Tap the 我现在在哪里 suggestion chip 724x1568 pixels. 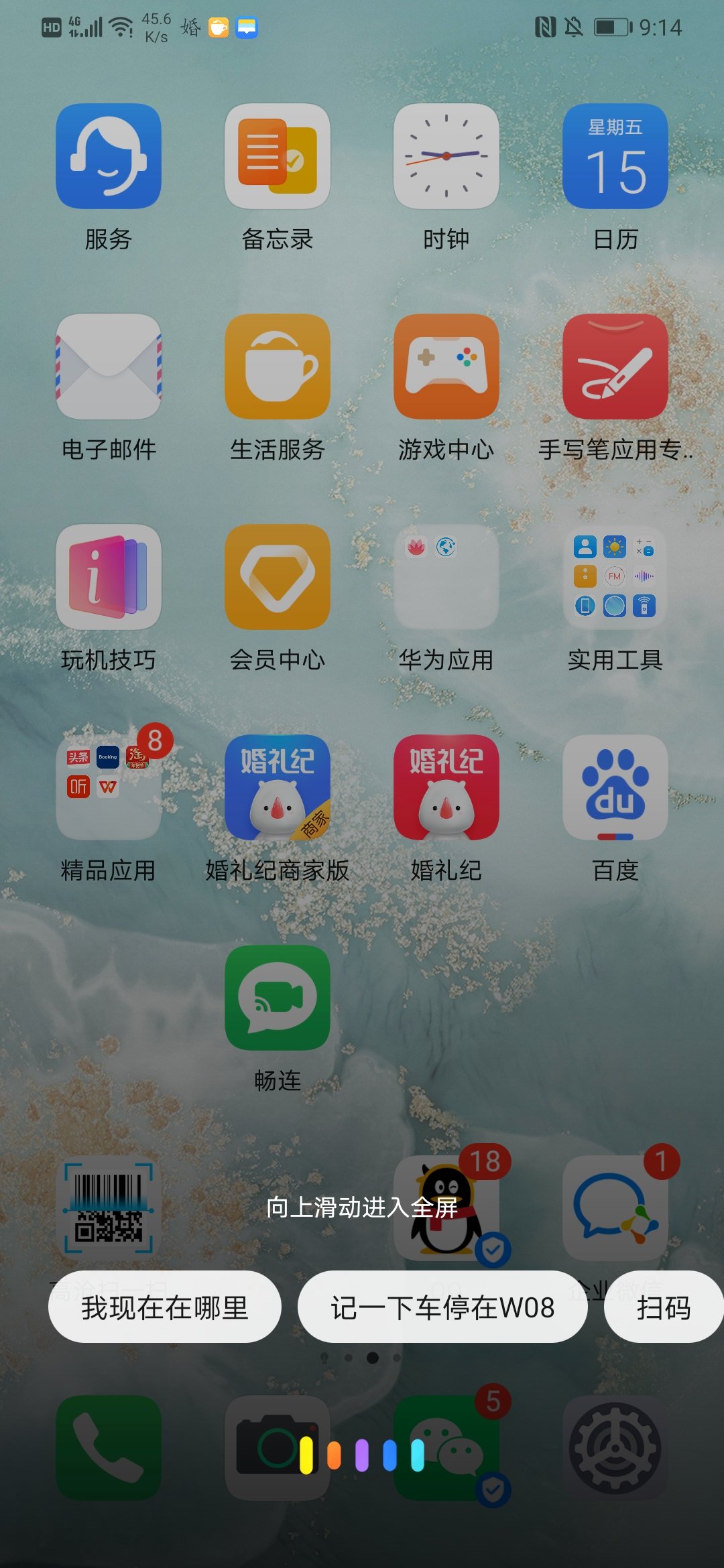165,1307
